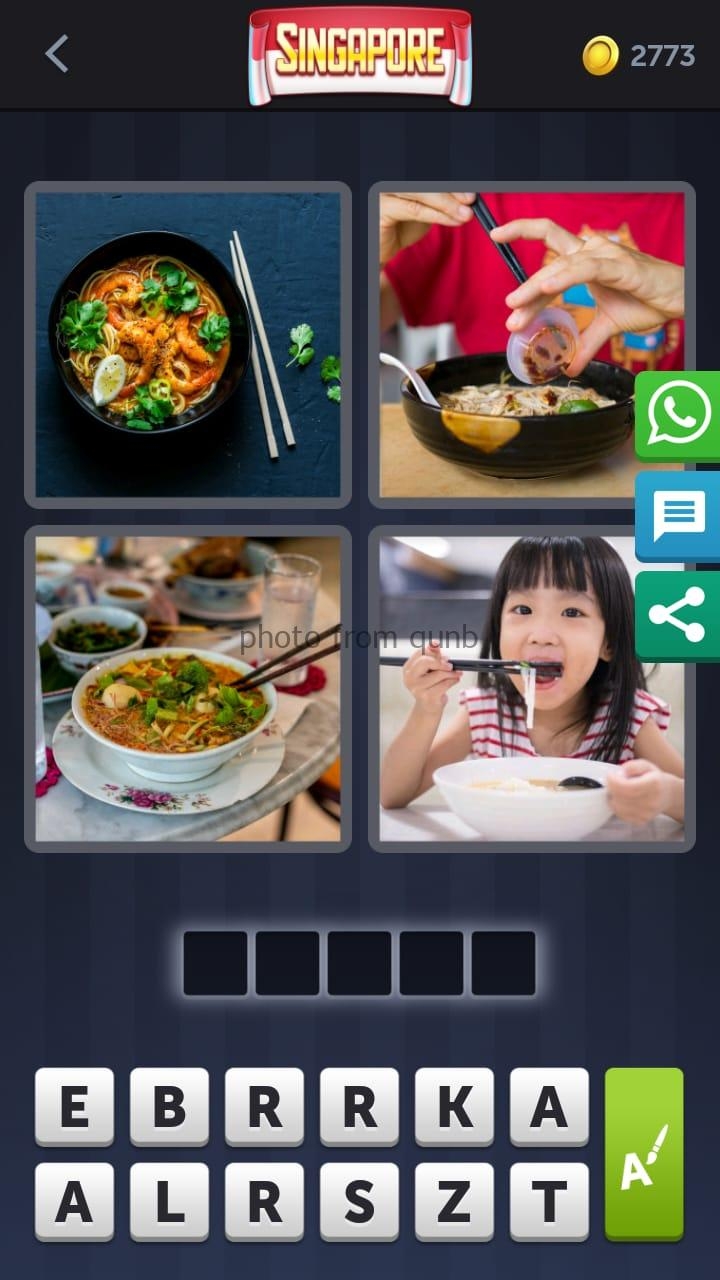Pick the letter B tile
720x1280 pixels.
(x=169, y=1106)
